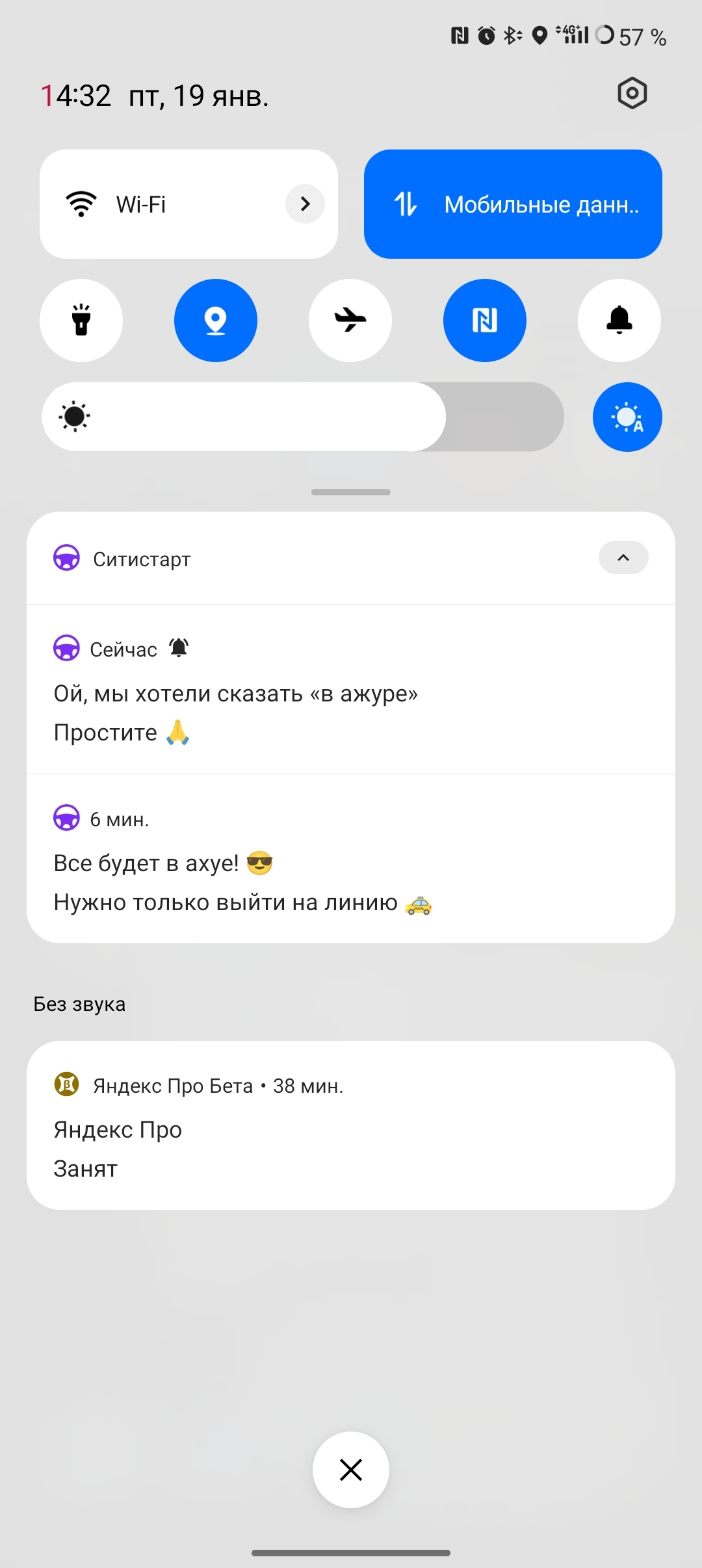Turn on the flashlight
The height and width of the screenshot is (1568, 702).
click(x=81, y=320)
